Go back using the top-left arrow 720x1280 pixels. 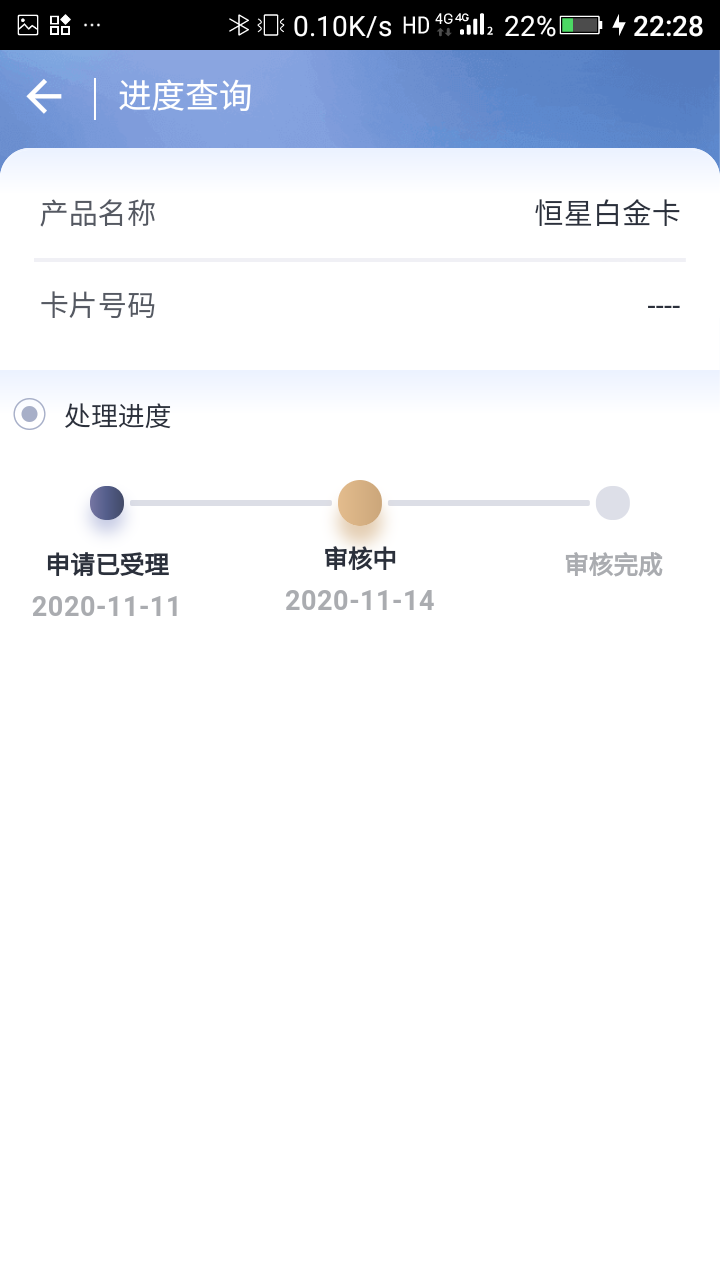[44, 97]
